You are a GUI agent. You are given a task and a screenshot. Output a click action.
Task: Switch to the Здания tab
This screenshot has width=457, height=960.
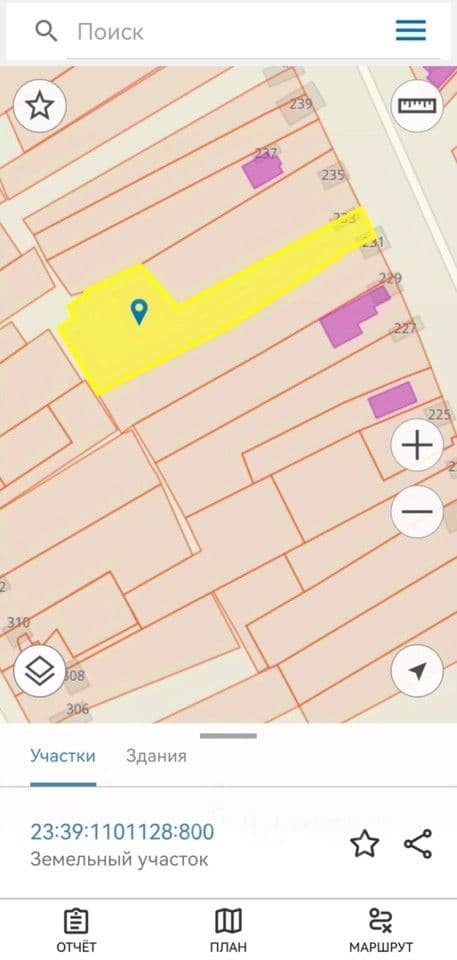point(156,756)
